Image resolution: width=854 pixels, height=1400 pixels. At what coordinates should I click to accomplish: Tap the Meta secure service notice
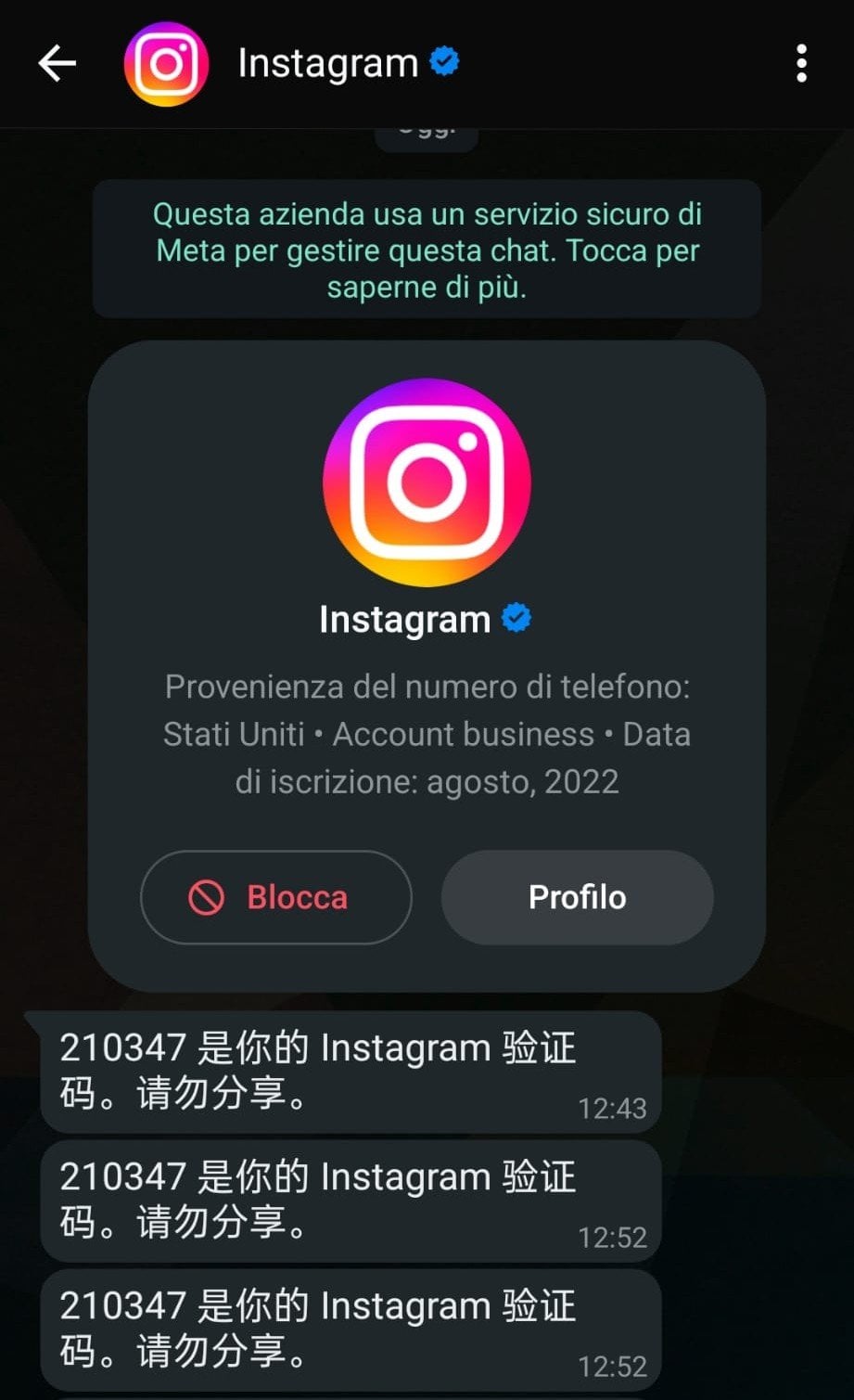pyautogui.click(x=427, y=250)
